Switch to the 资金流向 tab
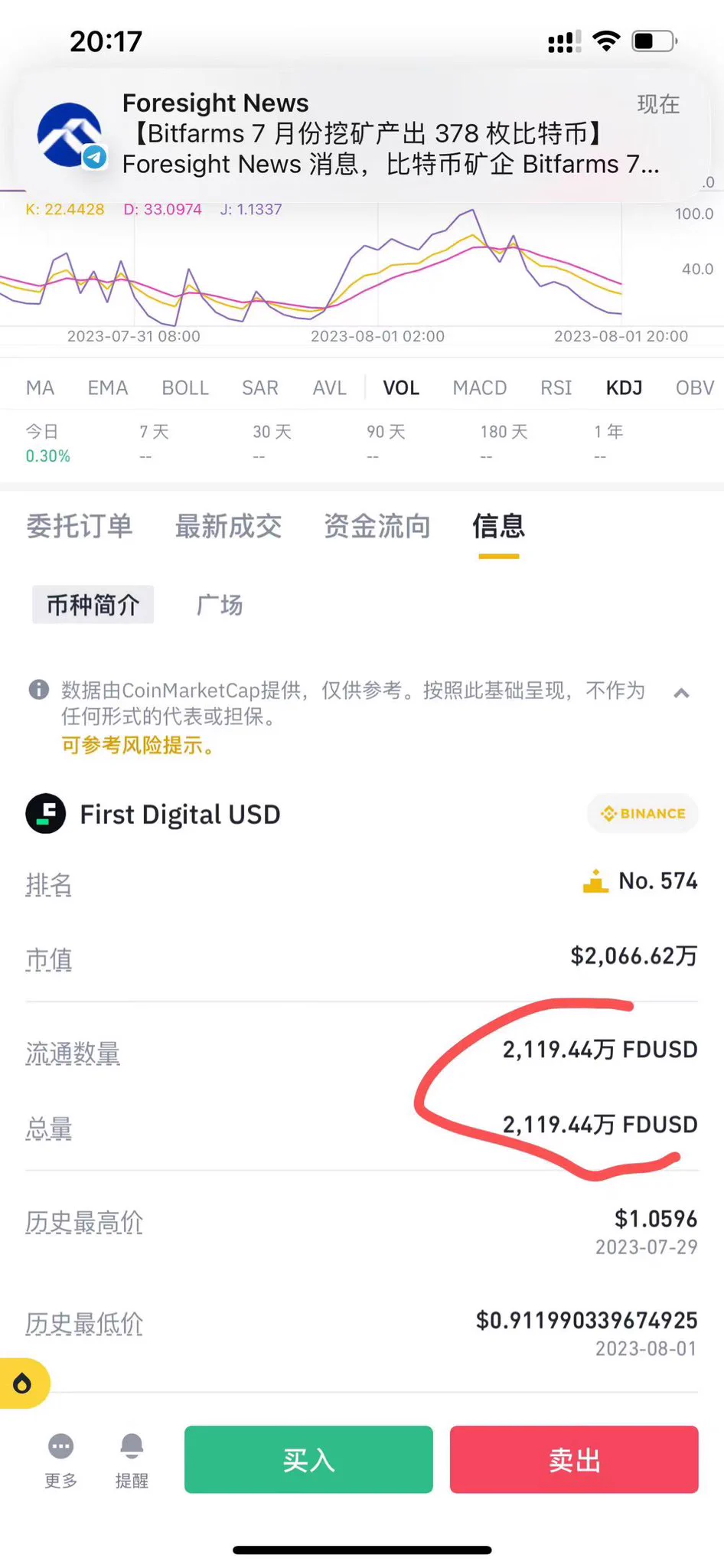The height and width of the screenshot is (1568, 724). coord(377,527)
